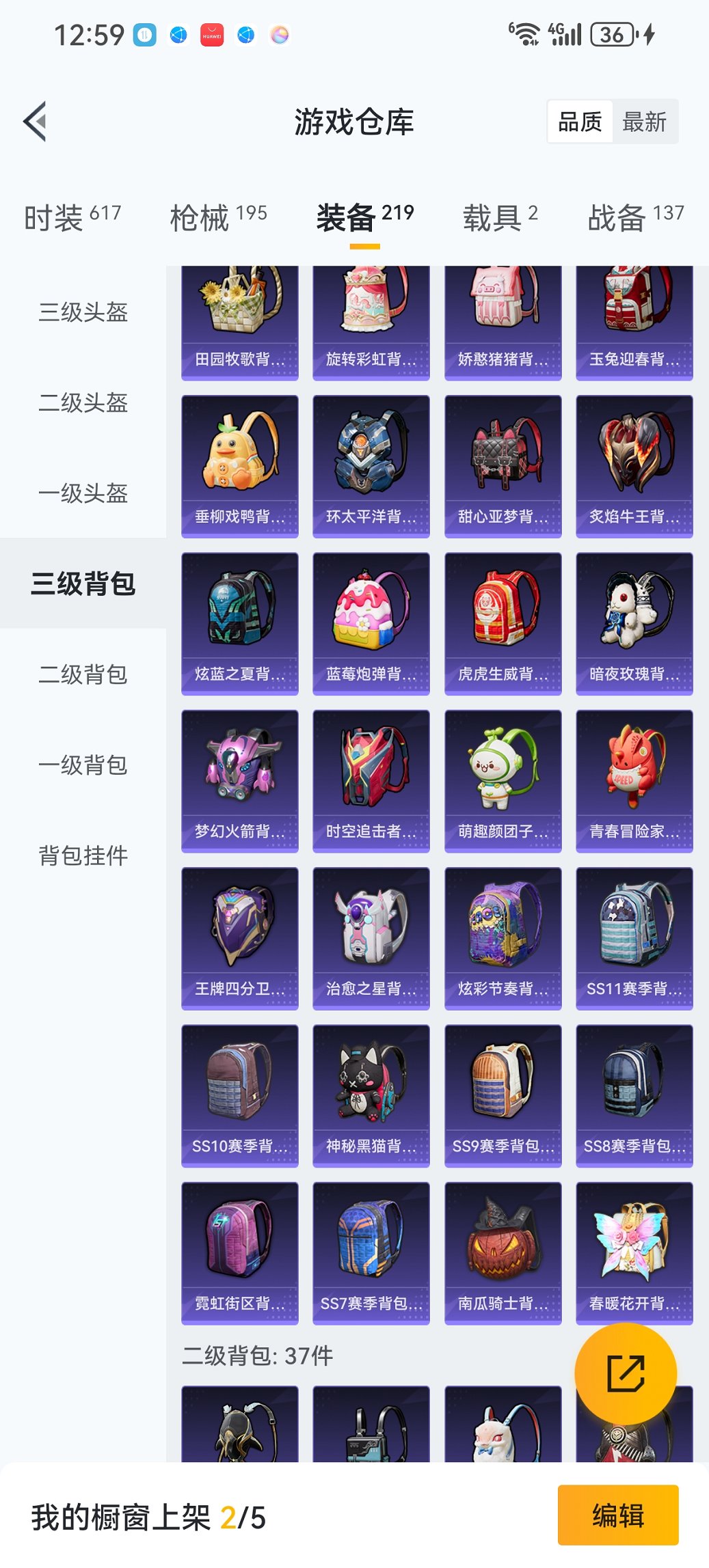View the 萌趣颜团子 backpack
Viewport: 709px width, 1568px height.
(503, 780)
